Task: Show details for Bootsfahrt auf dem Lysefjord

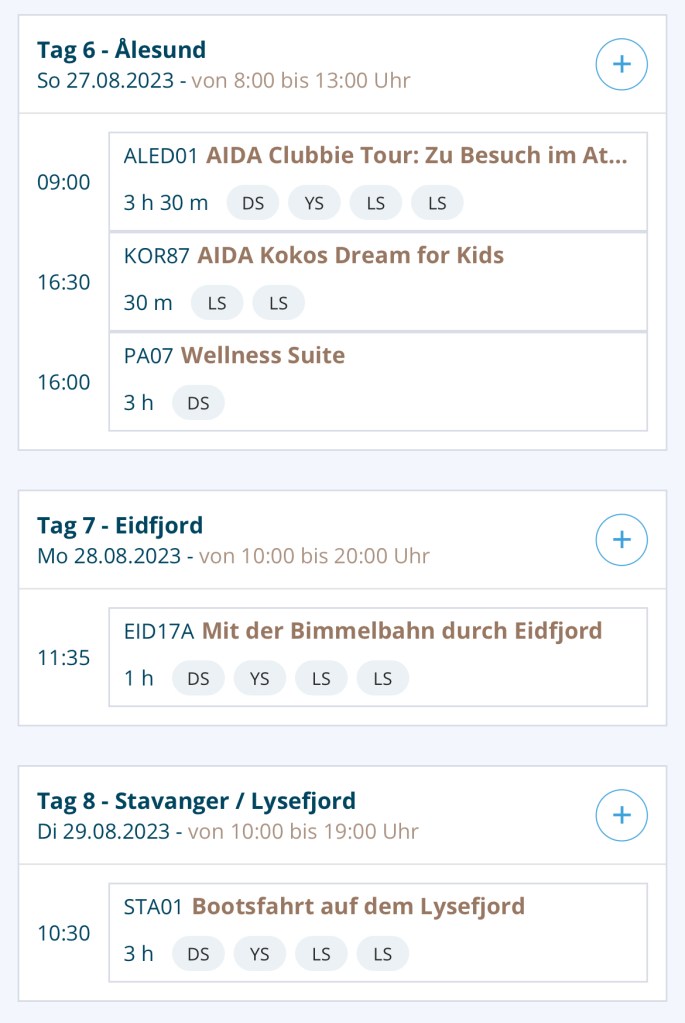Action: tap(377, 932)
